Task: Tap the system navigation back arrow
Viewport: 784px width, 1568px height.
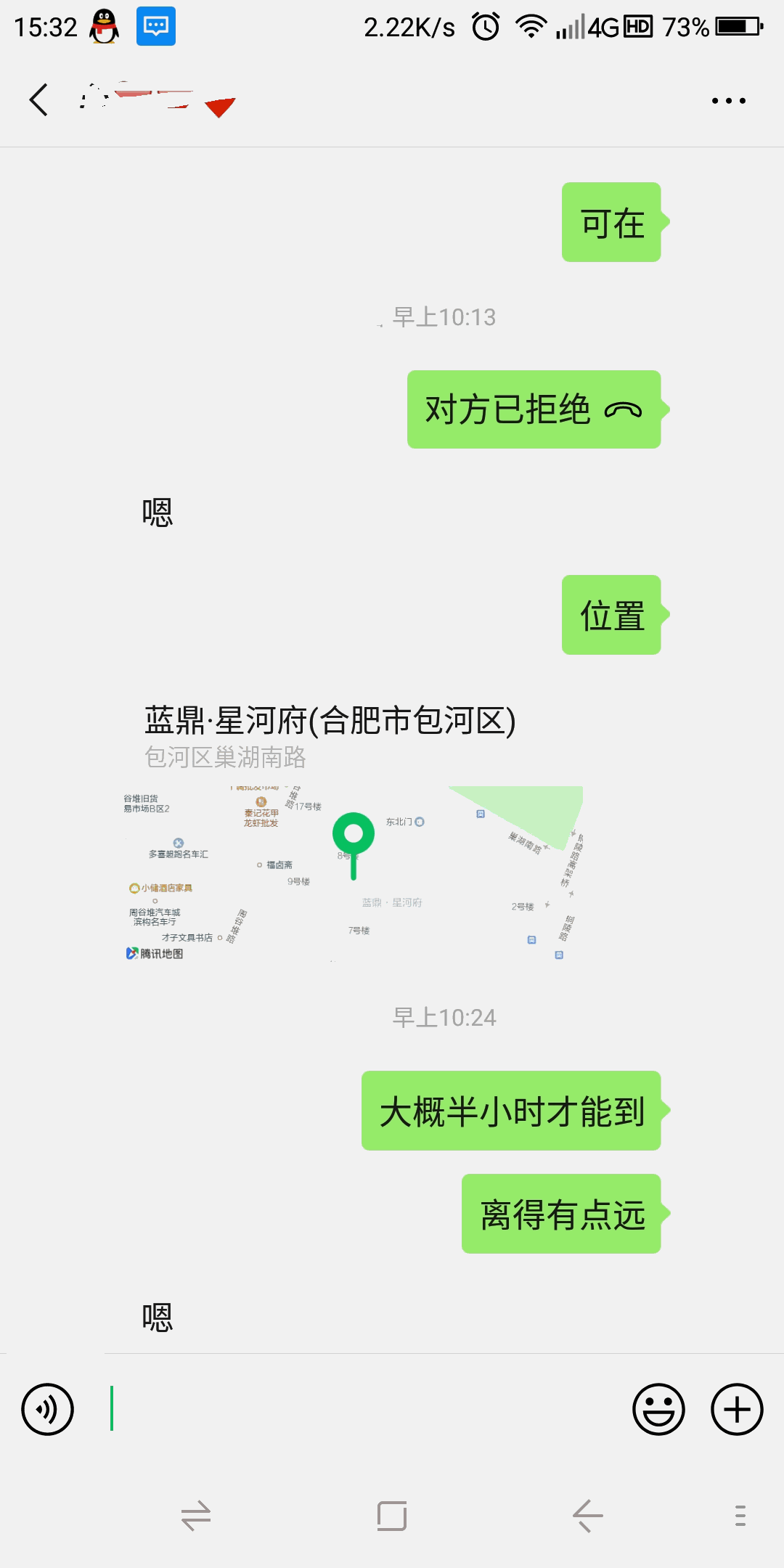Action: [x=587, y=1516]
